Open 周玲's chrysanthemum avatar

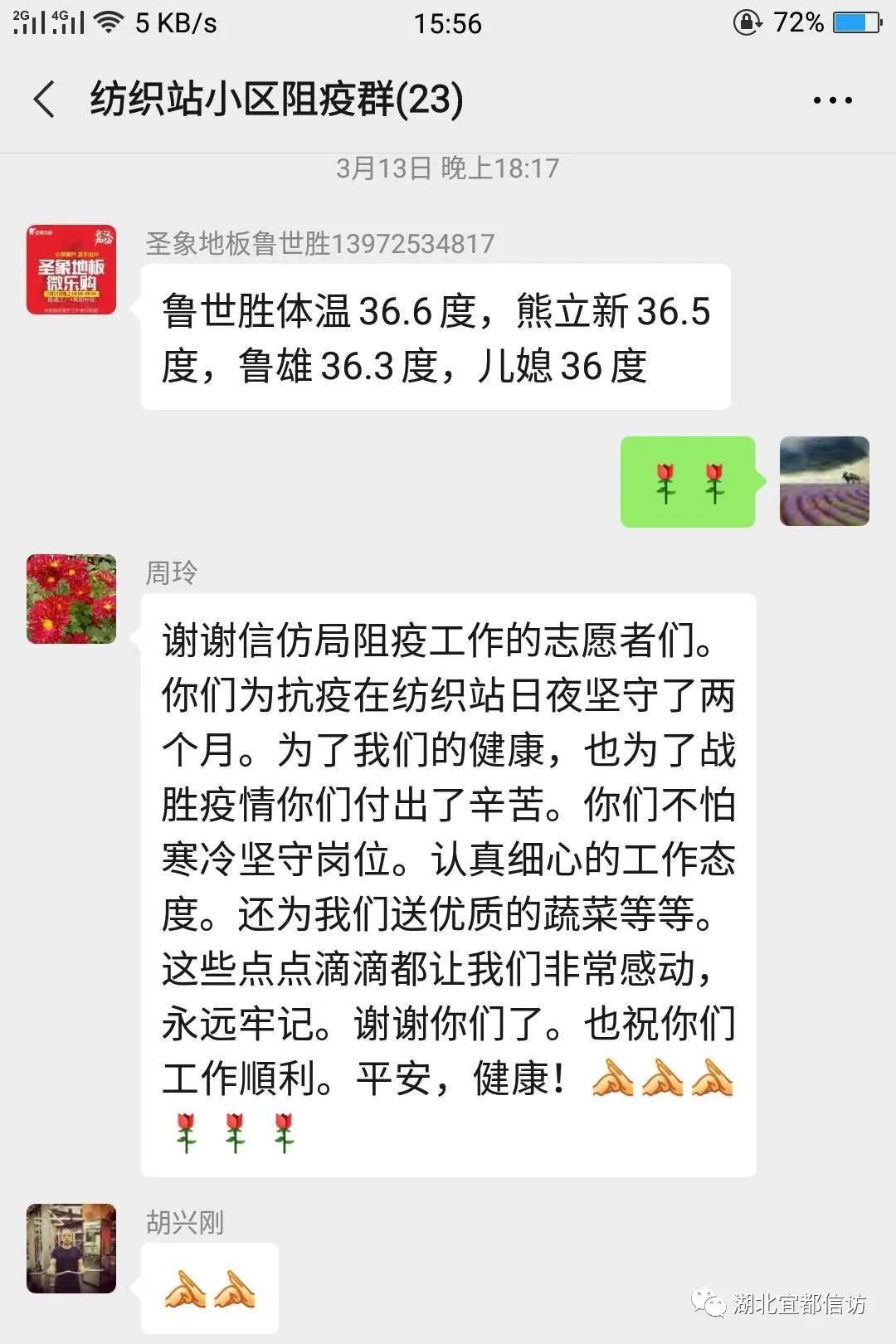[71, 600]
